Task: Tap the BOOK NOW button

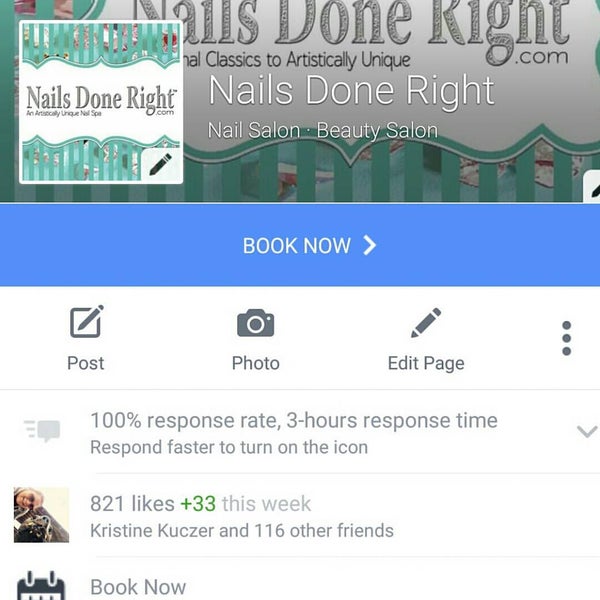Action: (x=309, y=246)
